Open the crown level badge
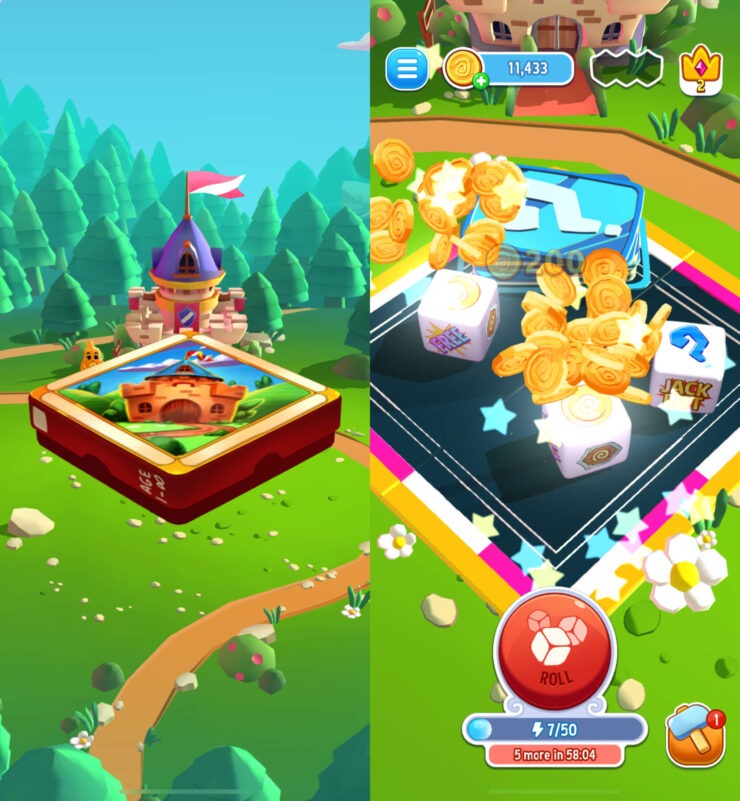Screen dimensions: 740x801 pos(700,70)
